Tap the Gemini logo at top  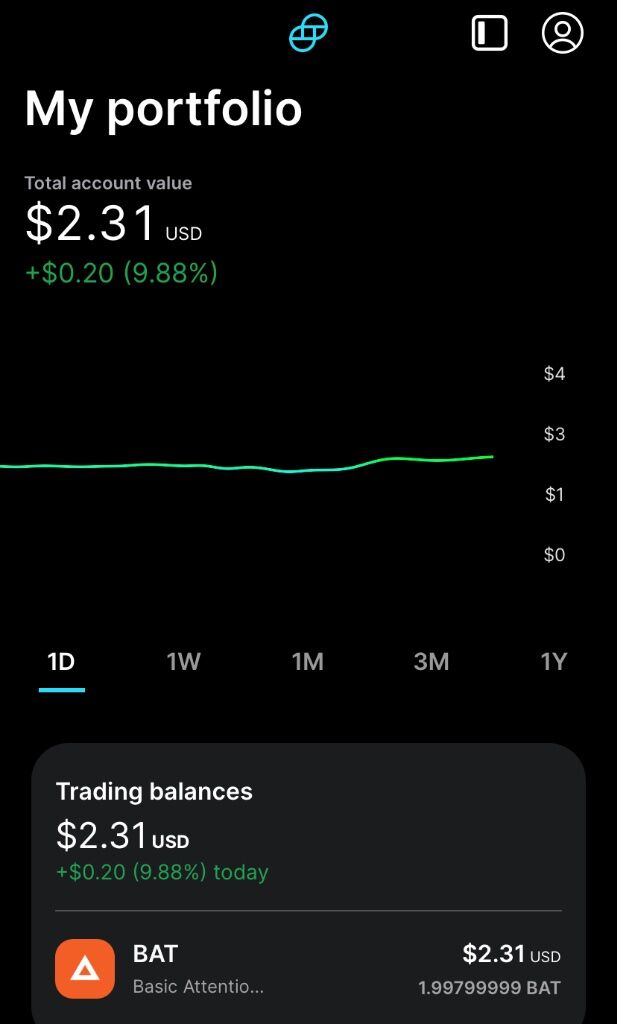pos(308,33)
